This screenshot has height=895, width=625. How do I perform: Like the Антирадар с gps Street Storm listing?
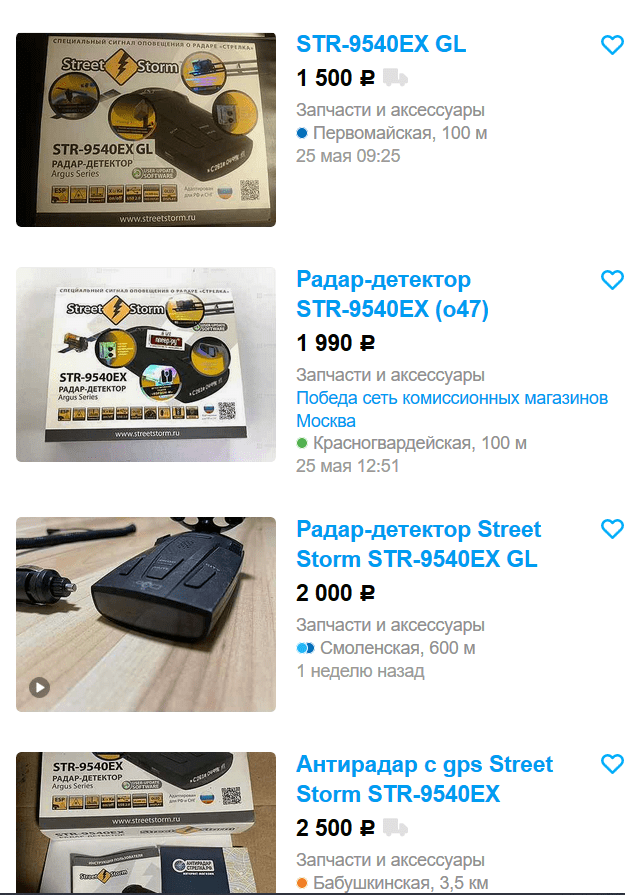[611, 765]
